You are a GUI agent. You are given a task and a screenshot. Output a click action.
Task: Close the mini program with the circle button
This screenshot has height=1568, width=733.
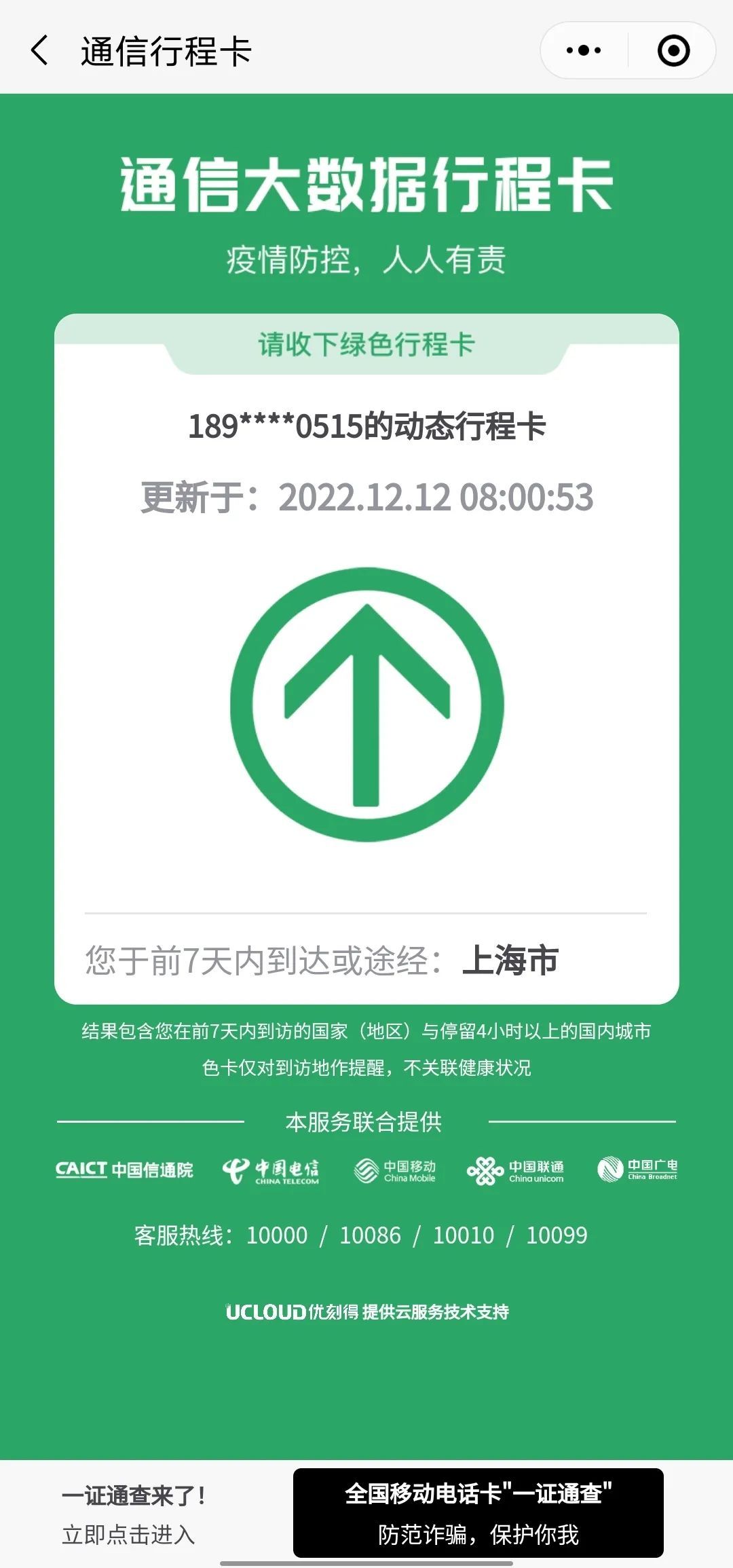[673, 51]
